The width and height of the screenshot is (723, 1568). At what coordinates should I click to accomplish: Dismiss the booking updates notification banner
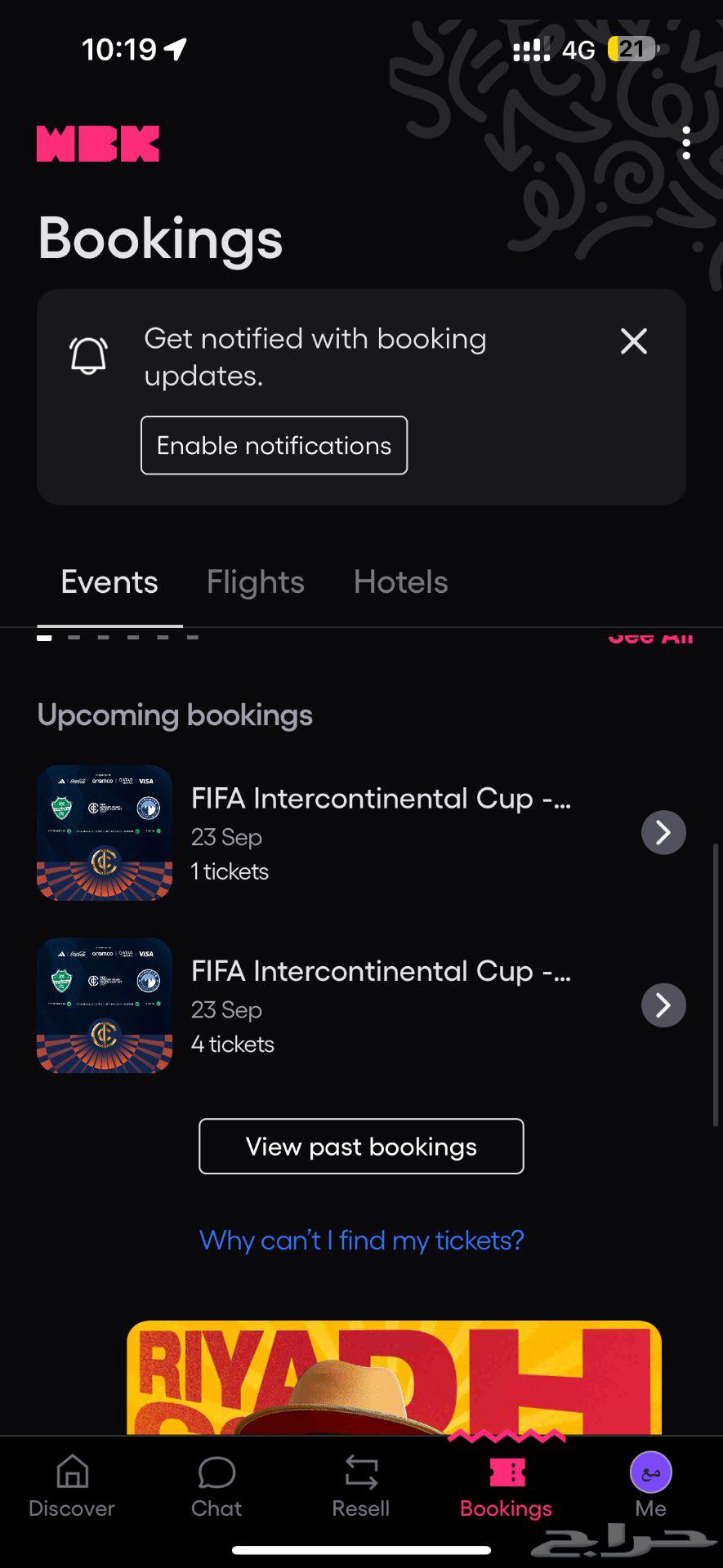633,341
